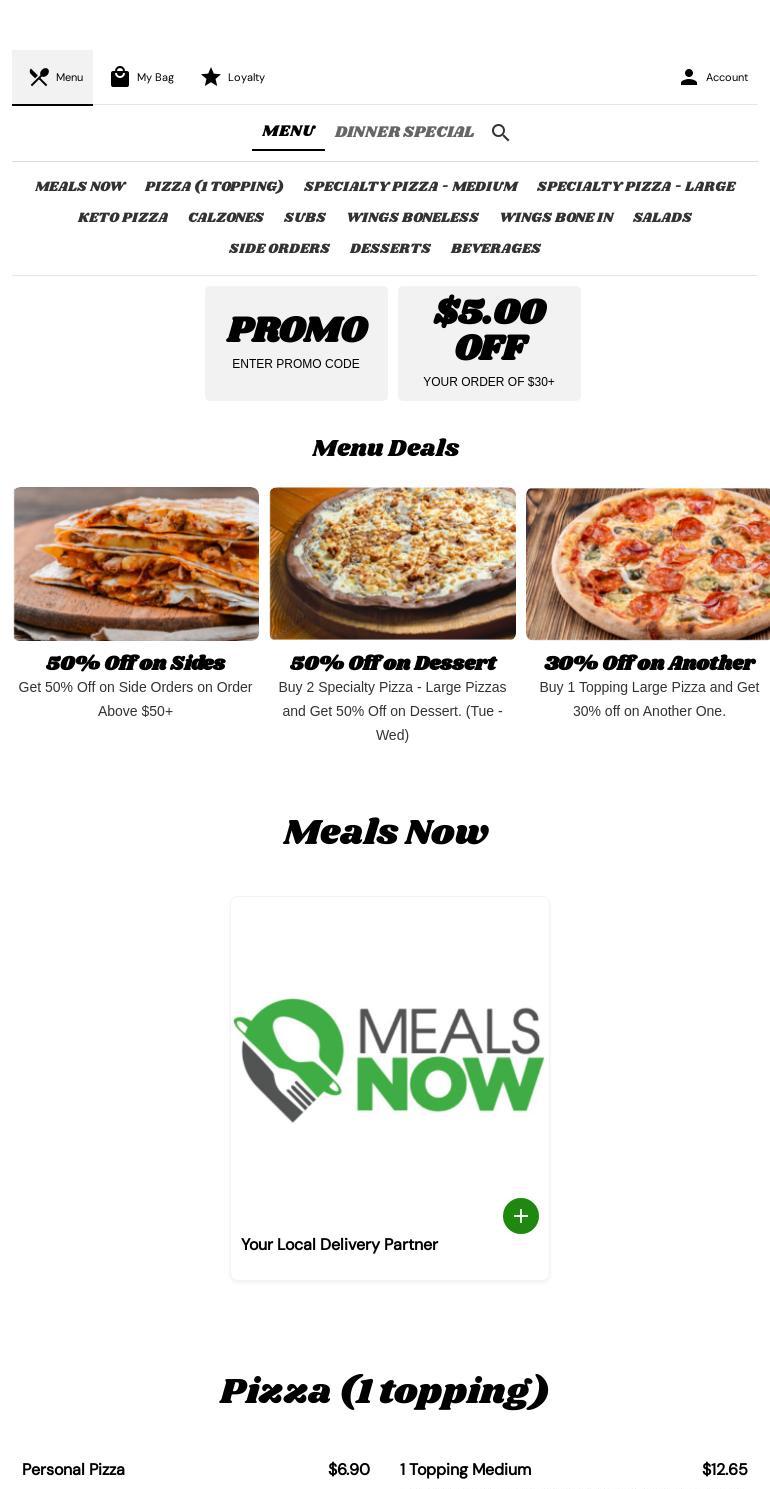This screenshot has height=1489, width=770.
Task: Open the search magnifier icon
Action: (501, 133)
